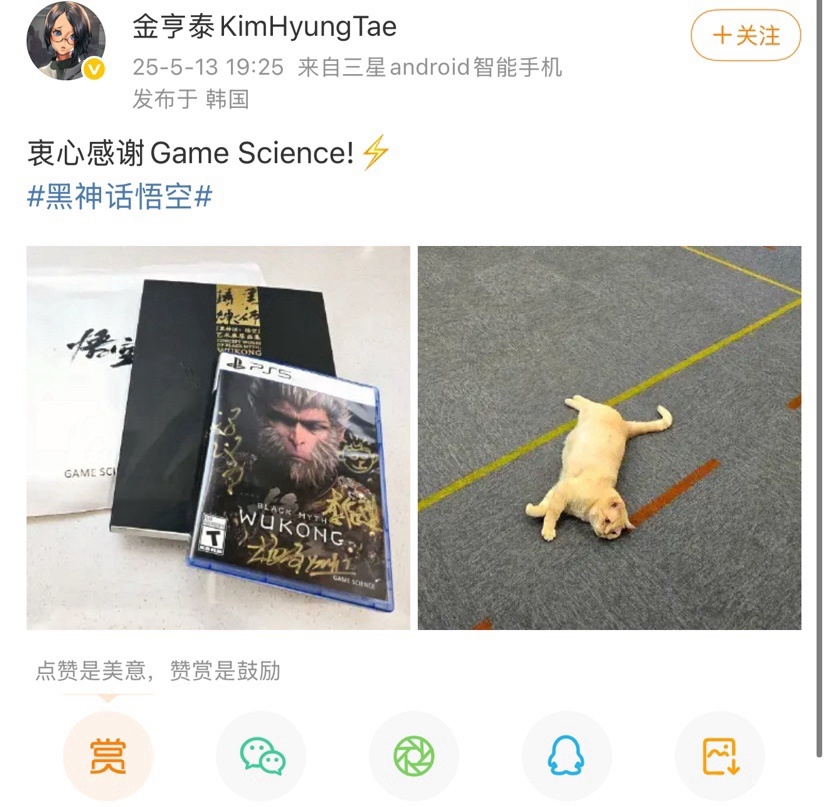Share this post to WeChat
828x807 pixels.
[262, 756]
